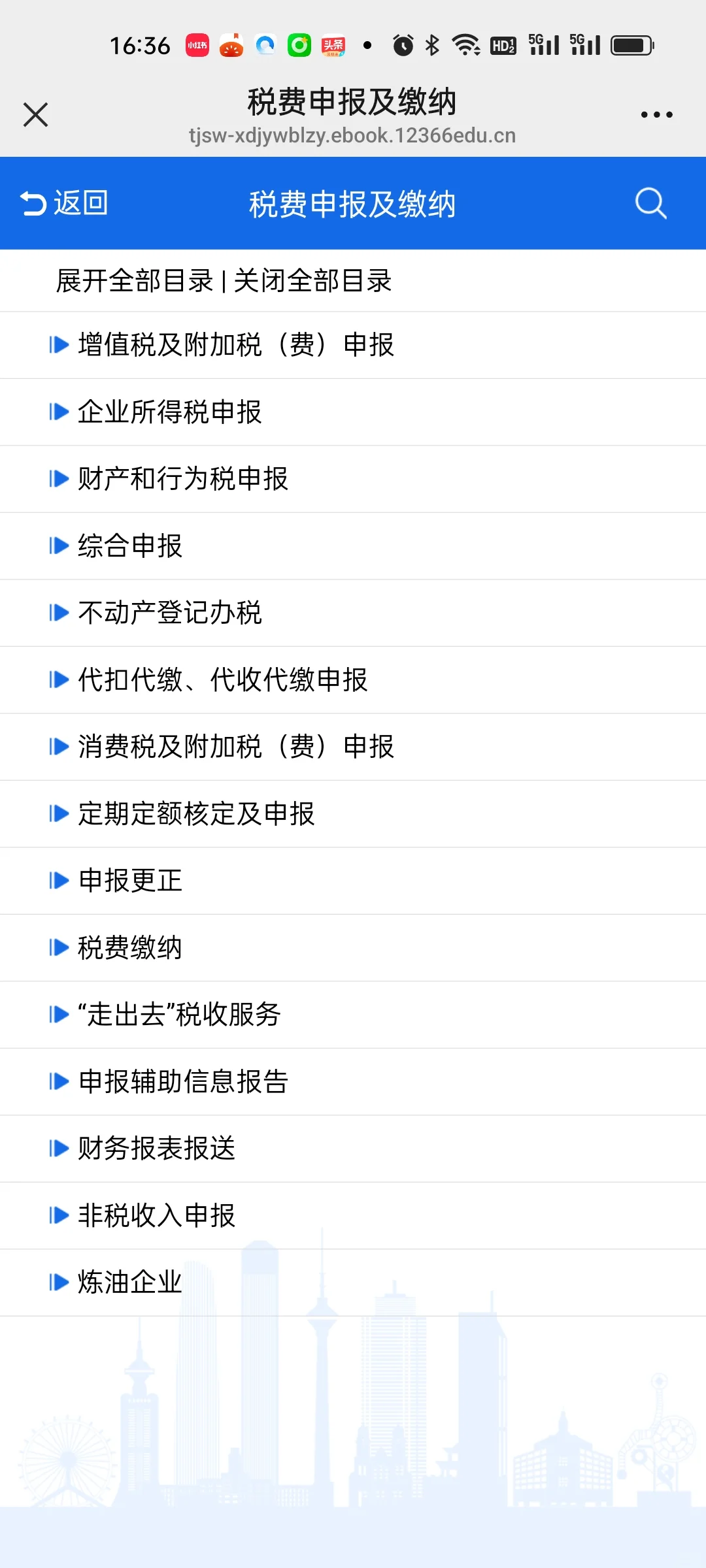This screenshot has width=706, height=1568.
Task: Open the three-dot overflow menu
Action: pos(656,115)
